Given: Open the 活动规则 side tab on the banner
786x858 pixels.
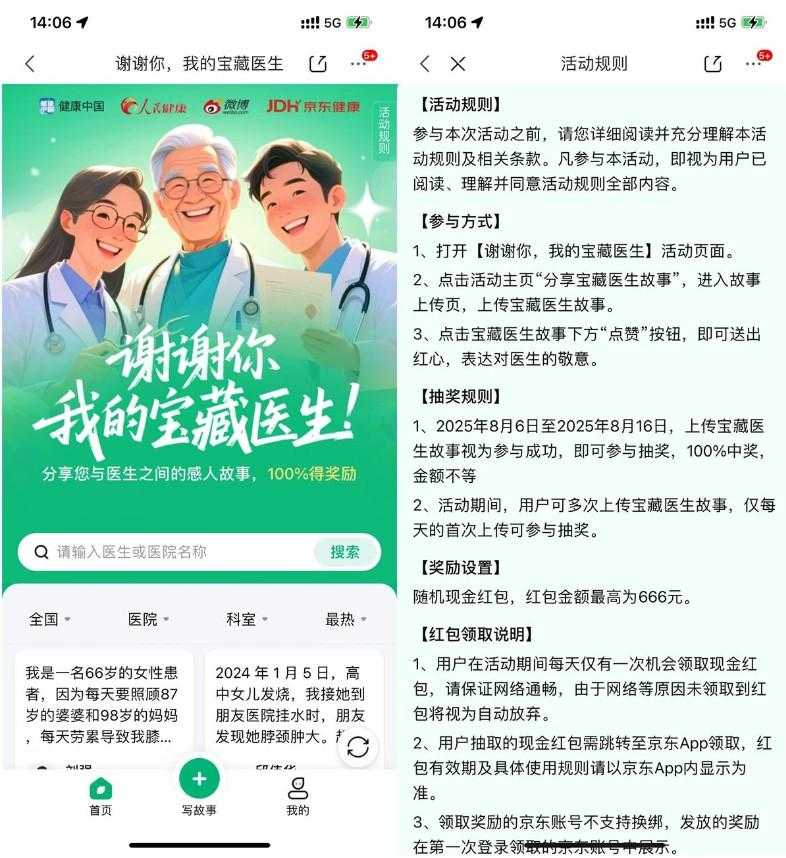Looking at the screenshot, I should coord(384,130).
